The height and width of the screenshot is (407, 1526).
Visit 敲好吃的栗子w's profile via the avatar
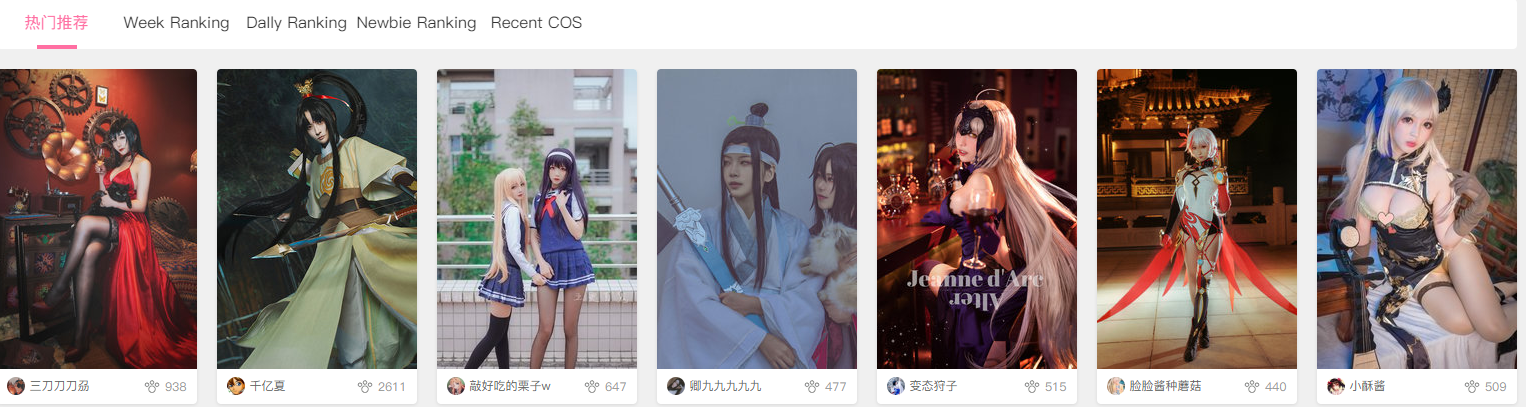[456, 386]
